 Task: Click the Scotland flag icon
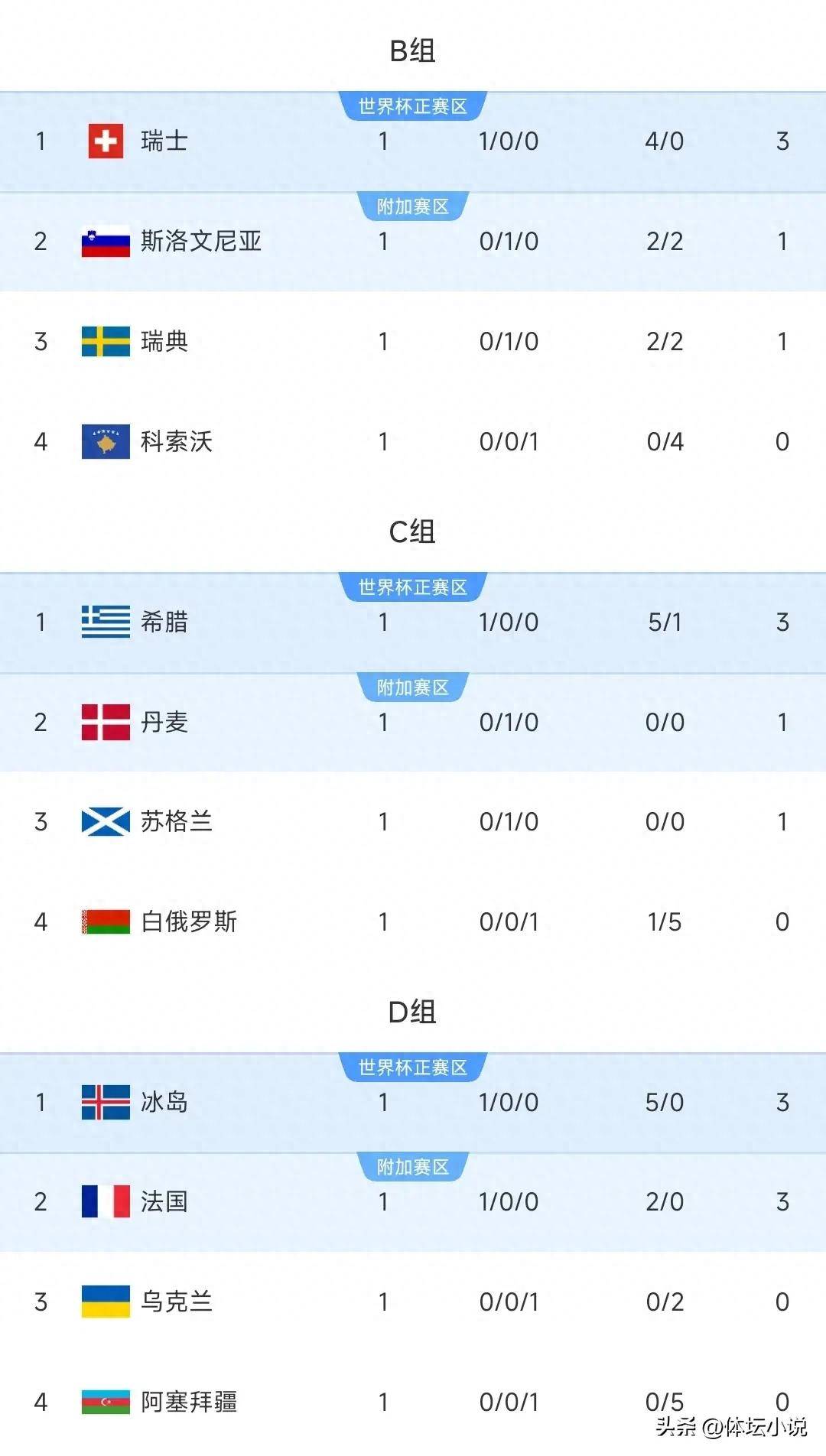(x=107, y=822)
